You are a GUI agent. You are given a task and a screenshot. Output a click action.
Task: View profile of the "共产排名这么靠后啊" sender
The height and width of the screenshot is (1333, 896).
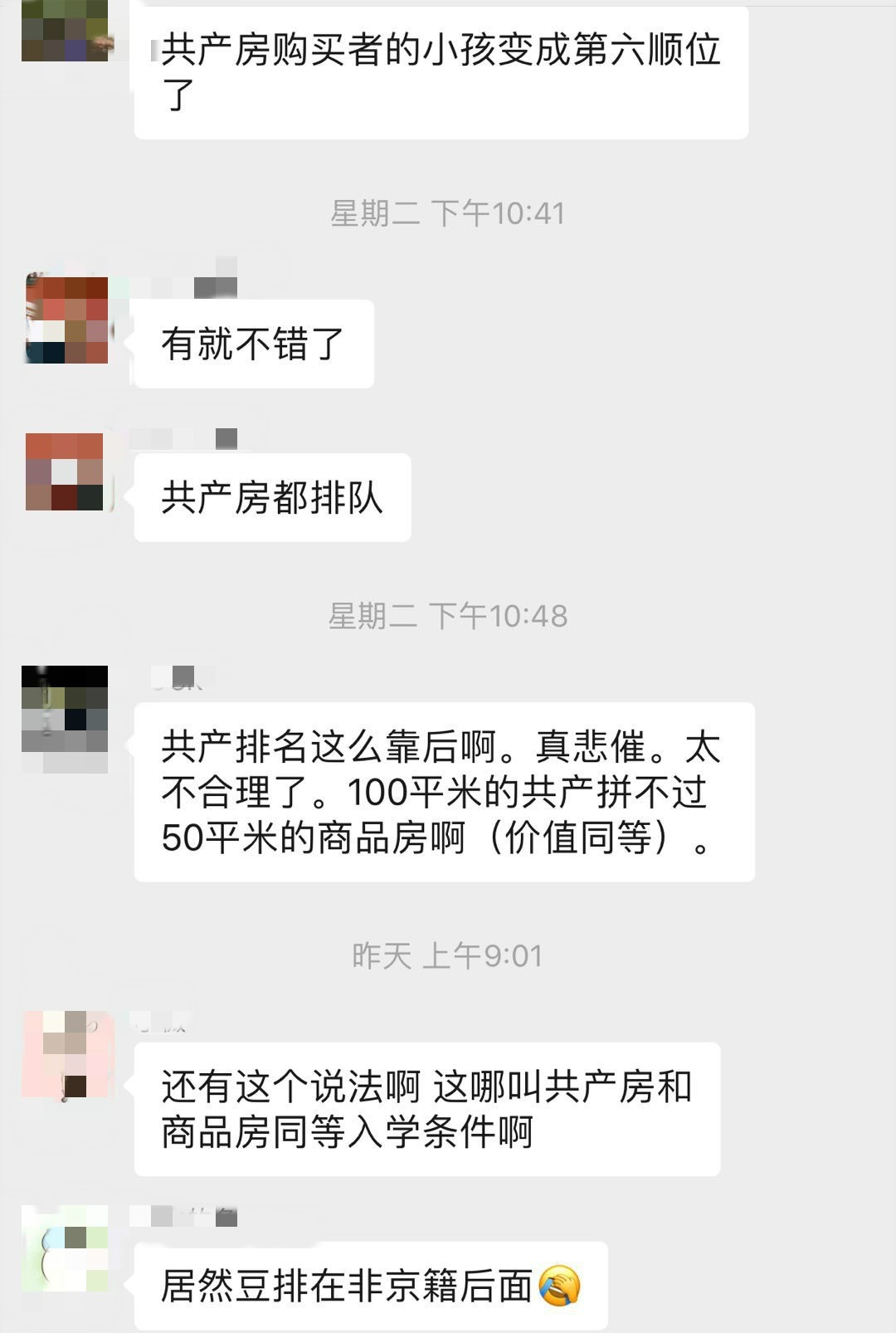point(65,708)
